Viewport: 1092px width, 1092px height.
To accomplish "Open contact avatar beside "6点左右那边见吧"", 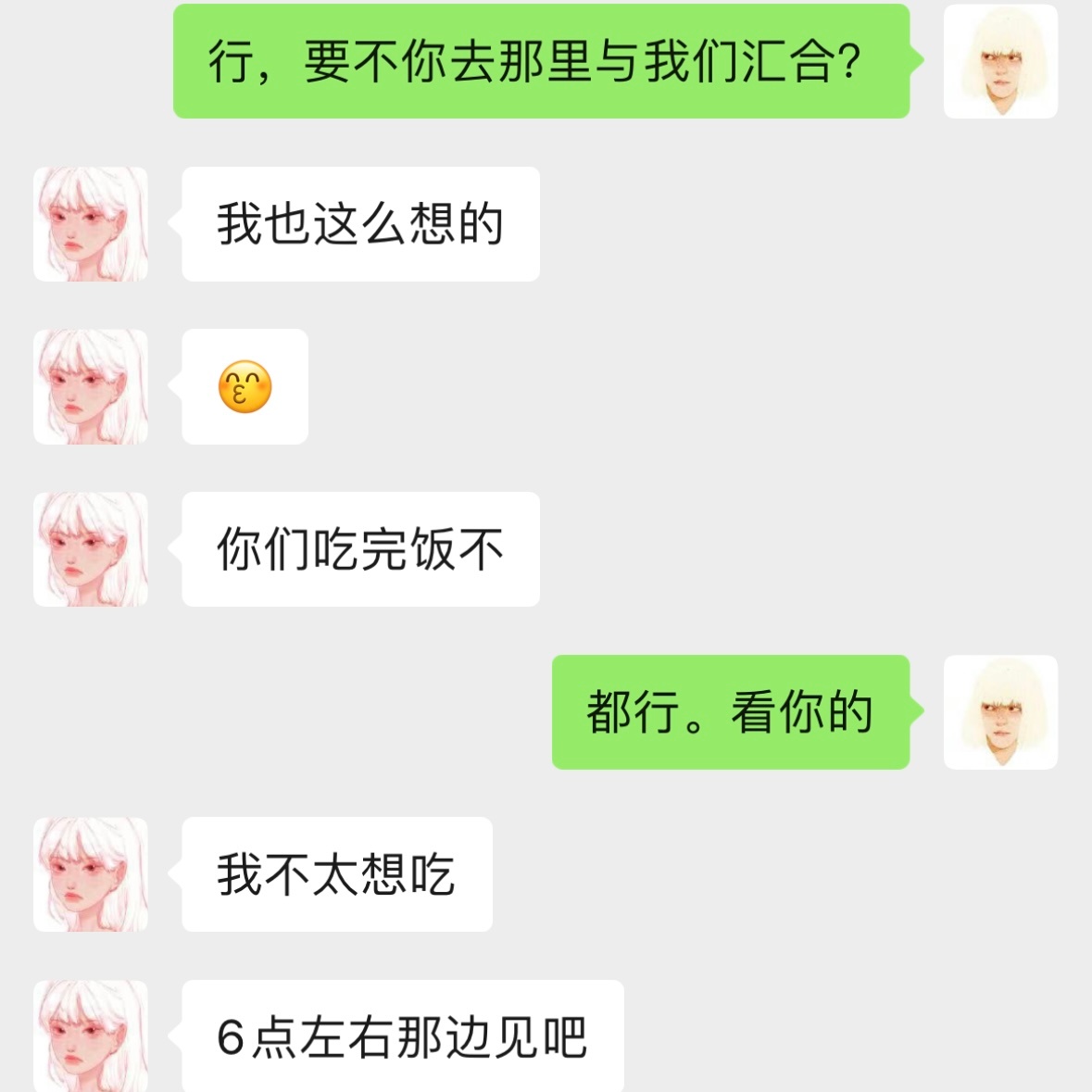I will point(91,1036).
